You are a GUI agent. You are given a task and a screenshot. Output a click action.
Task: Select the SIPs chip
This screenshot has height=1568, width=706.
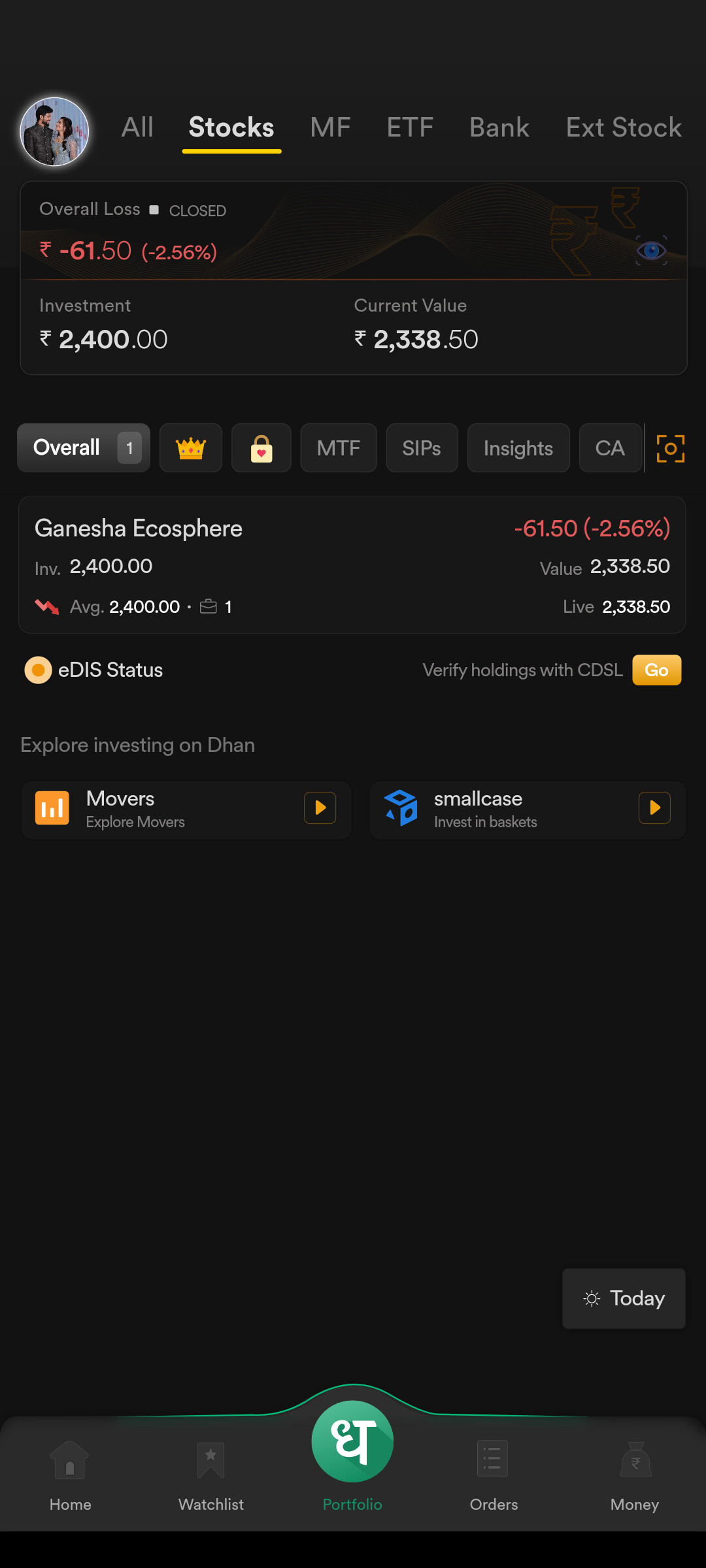tap(422, 448)
